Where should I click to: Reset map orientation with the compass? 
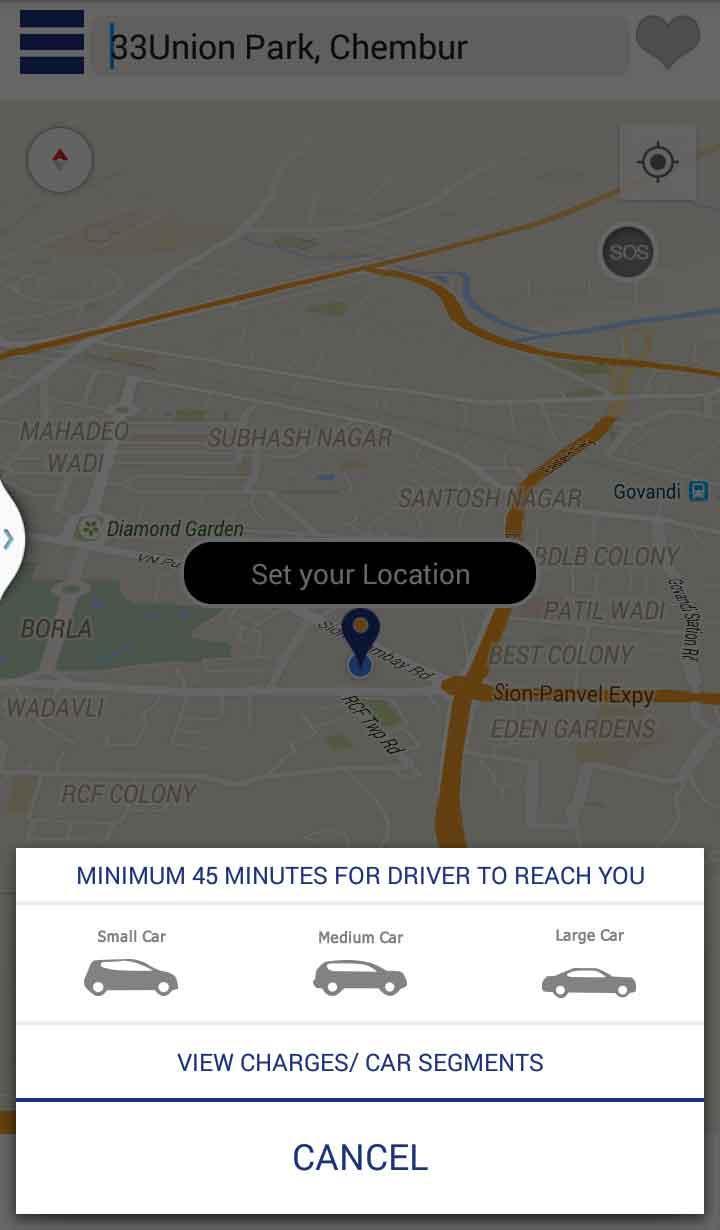click(x=60, y=159)
